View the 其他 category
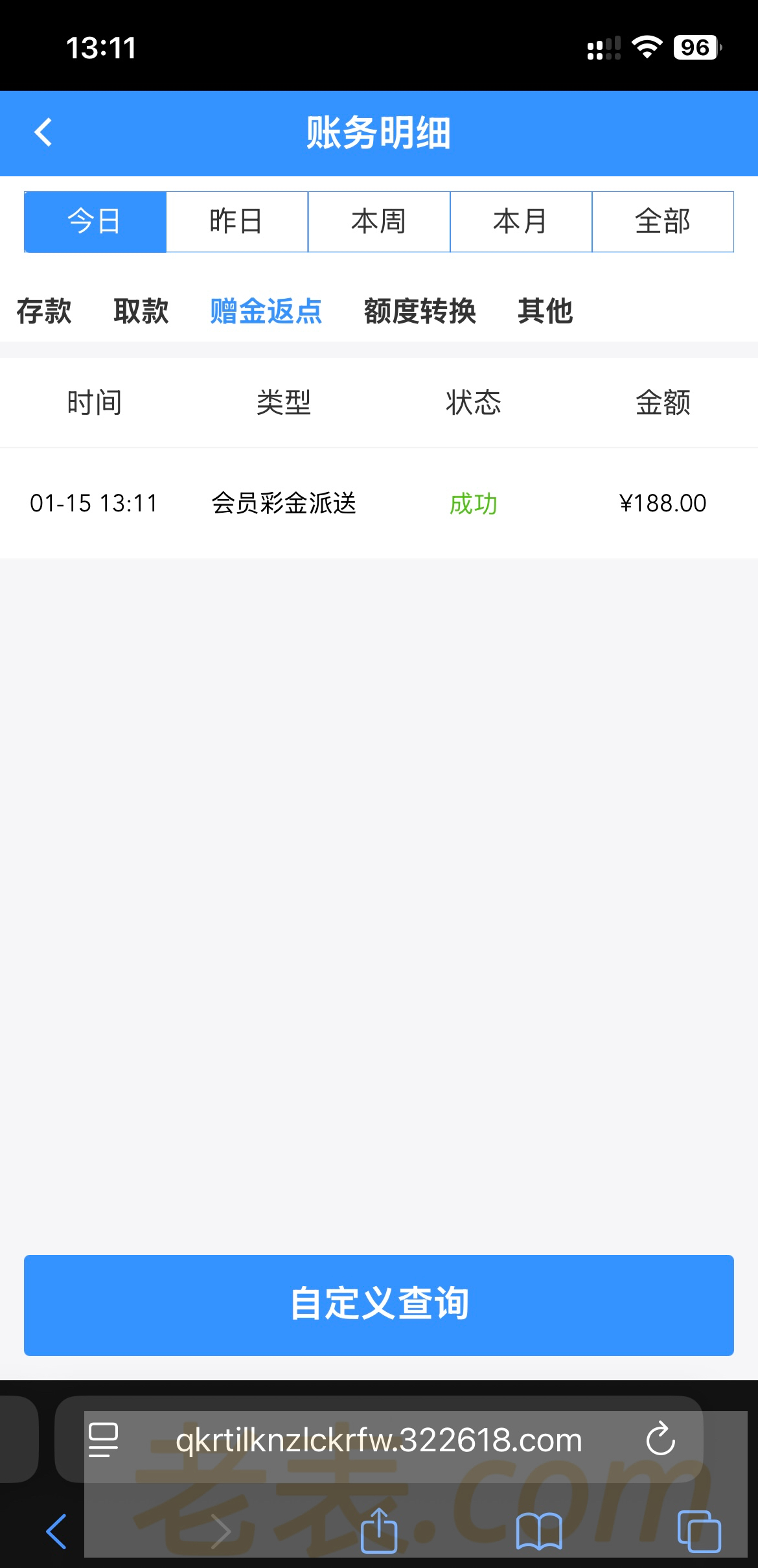The width and height of the screenshot is (758, 1568). pos(546,311)
